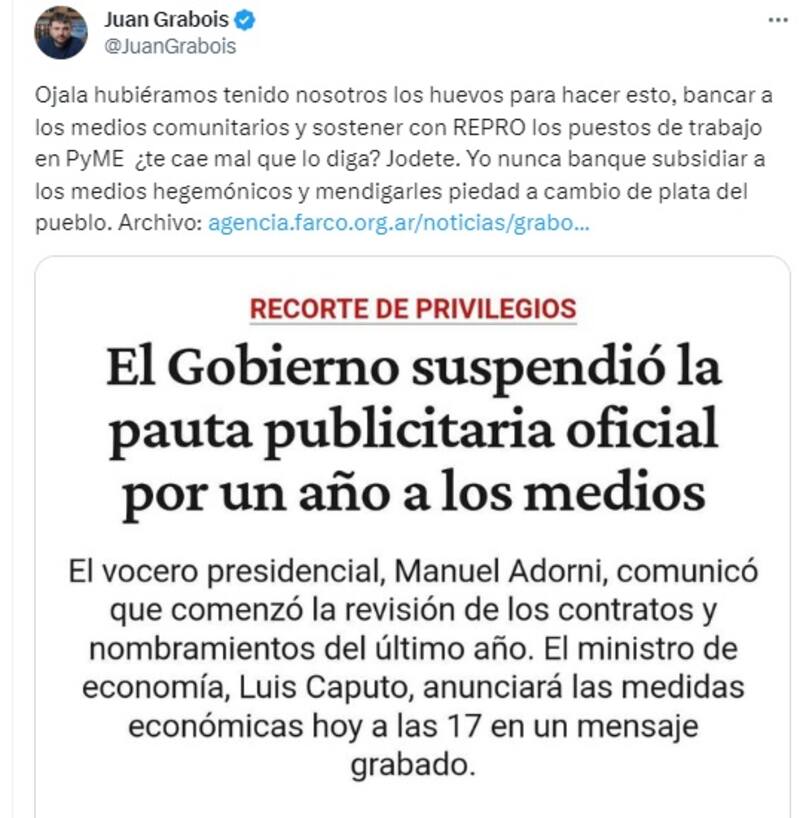800x818 pixels.
Task: Open Juan Grabois's profile picture
Action: click(x=61, y=33)
